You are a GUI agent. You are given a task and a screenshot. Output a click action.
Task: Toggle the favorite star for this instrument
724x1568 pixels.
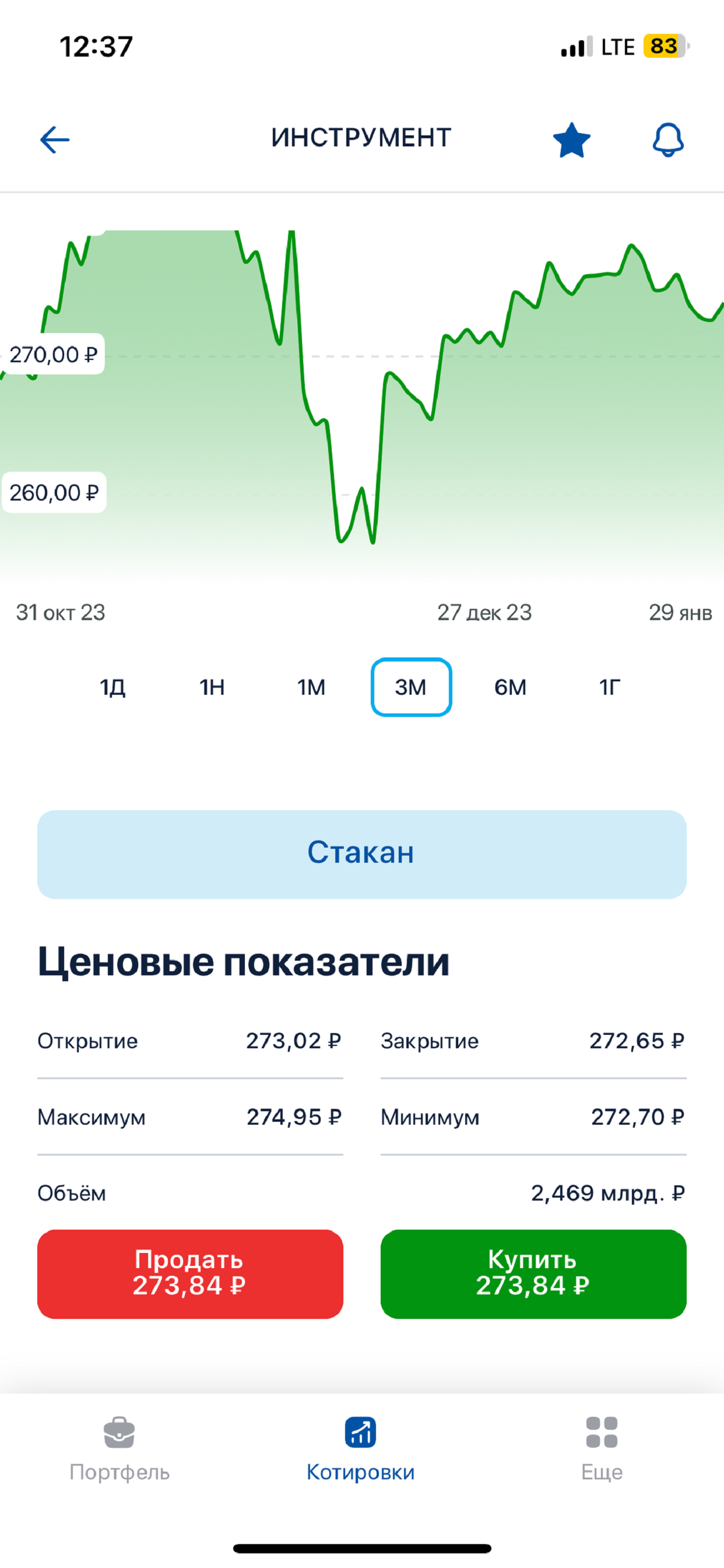571,140
